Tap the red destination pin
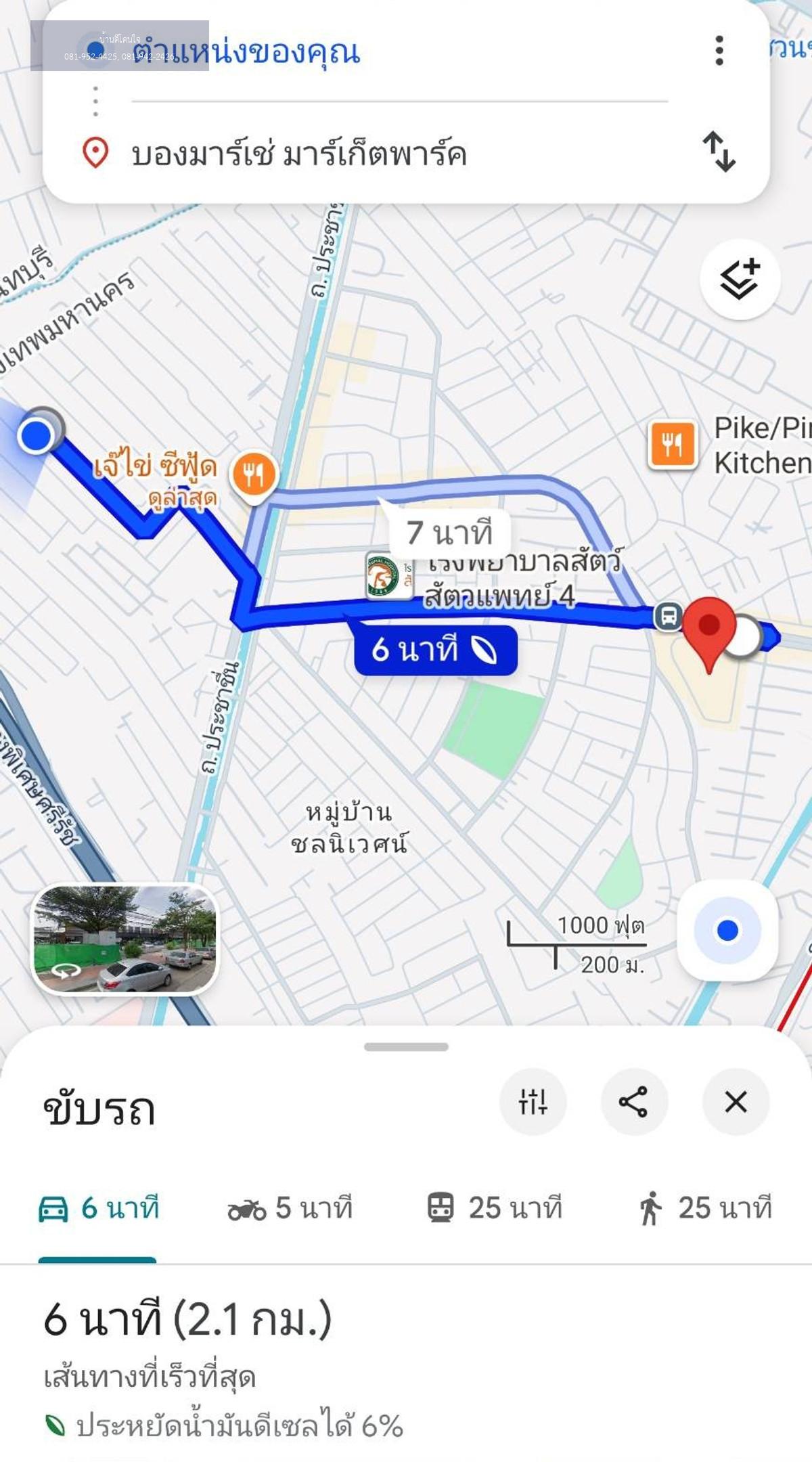Image resolution: width=812 pixels, height=1462 pixels. coord(708,626)
